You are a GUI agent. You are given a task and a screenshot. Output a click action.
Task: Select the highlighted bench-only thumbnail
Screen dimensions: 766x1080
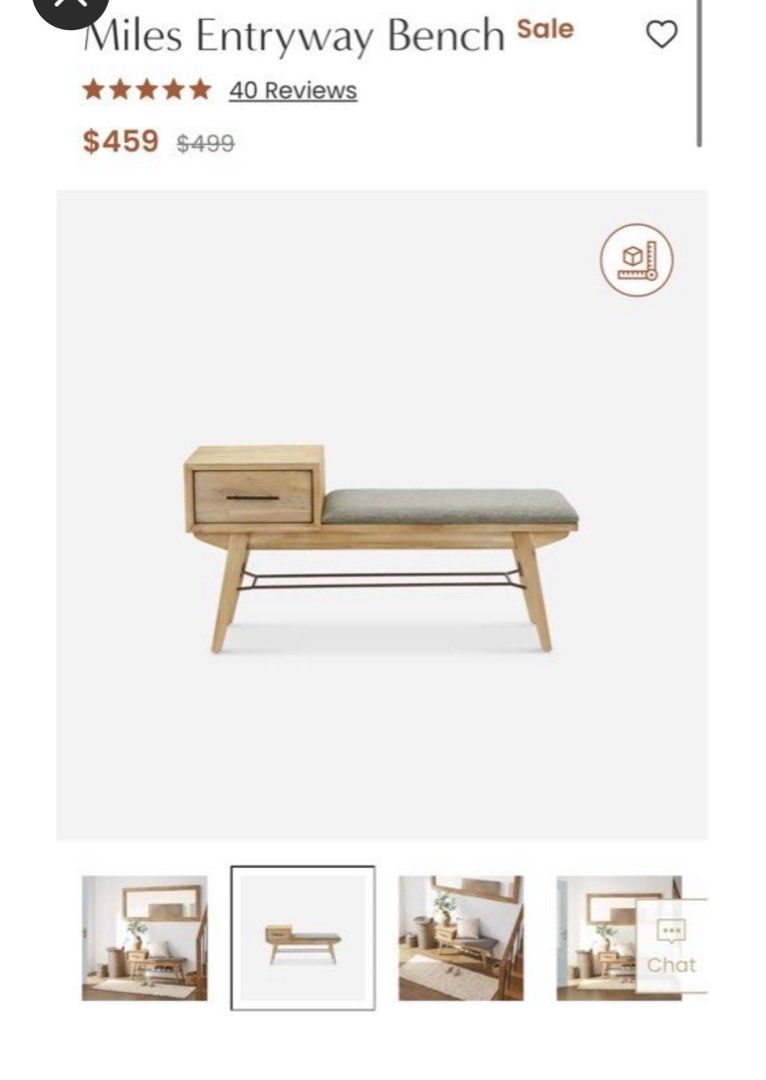coord(302,938)
